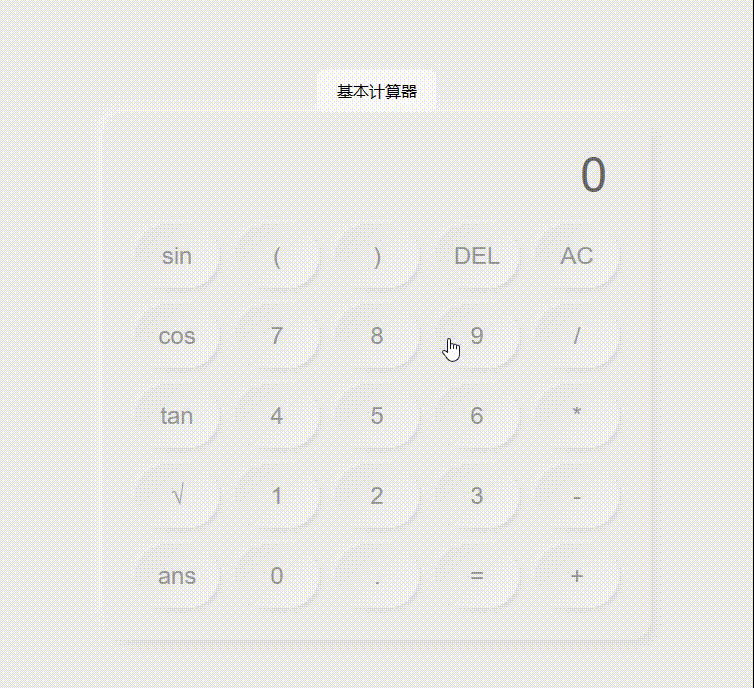This screenshot has width=754, height=688.
Task: Choose the minus operator
Action: 577,496
